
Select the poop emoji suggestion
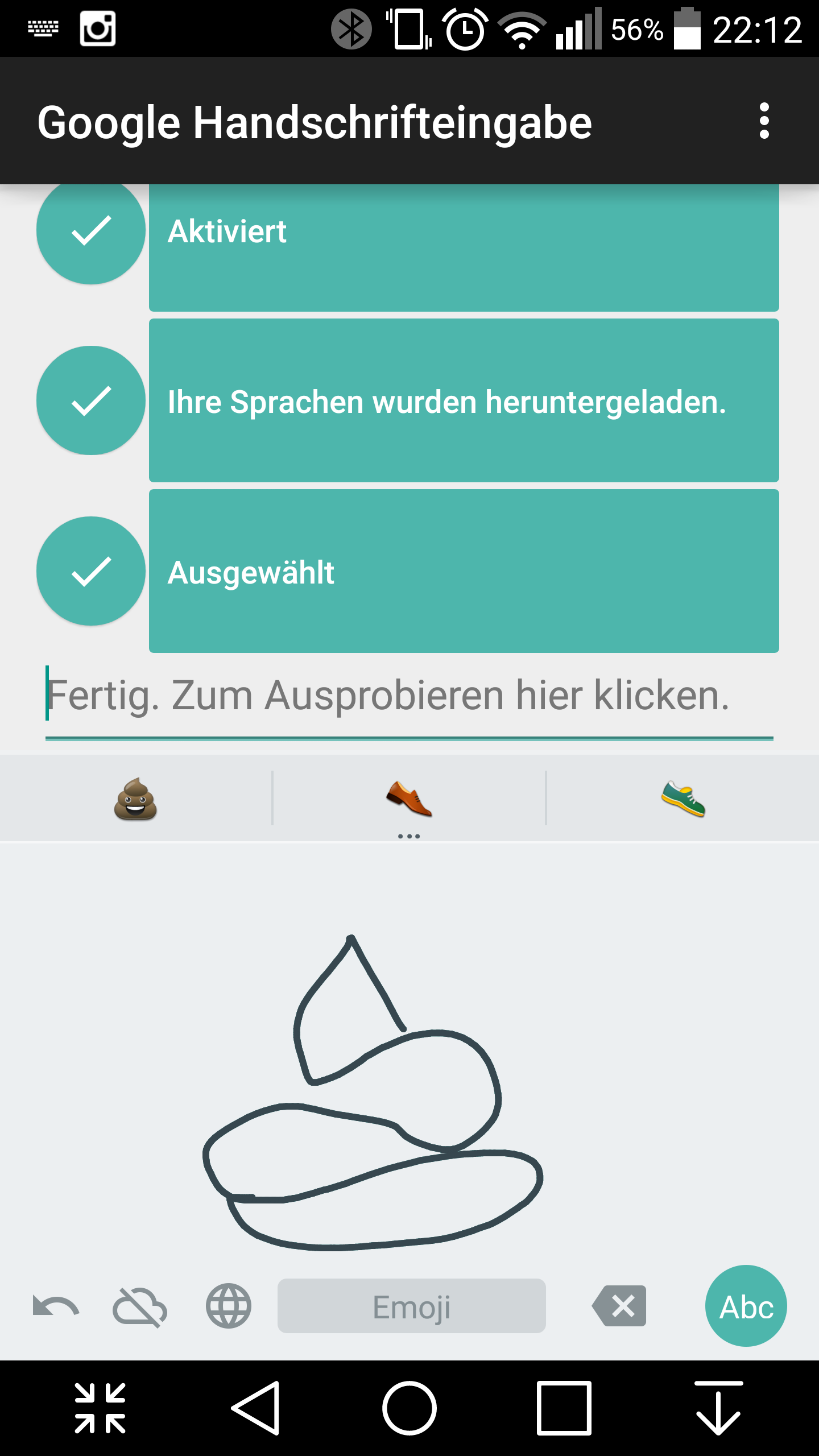pos(135,799)
